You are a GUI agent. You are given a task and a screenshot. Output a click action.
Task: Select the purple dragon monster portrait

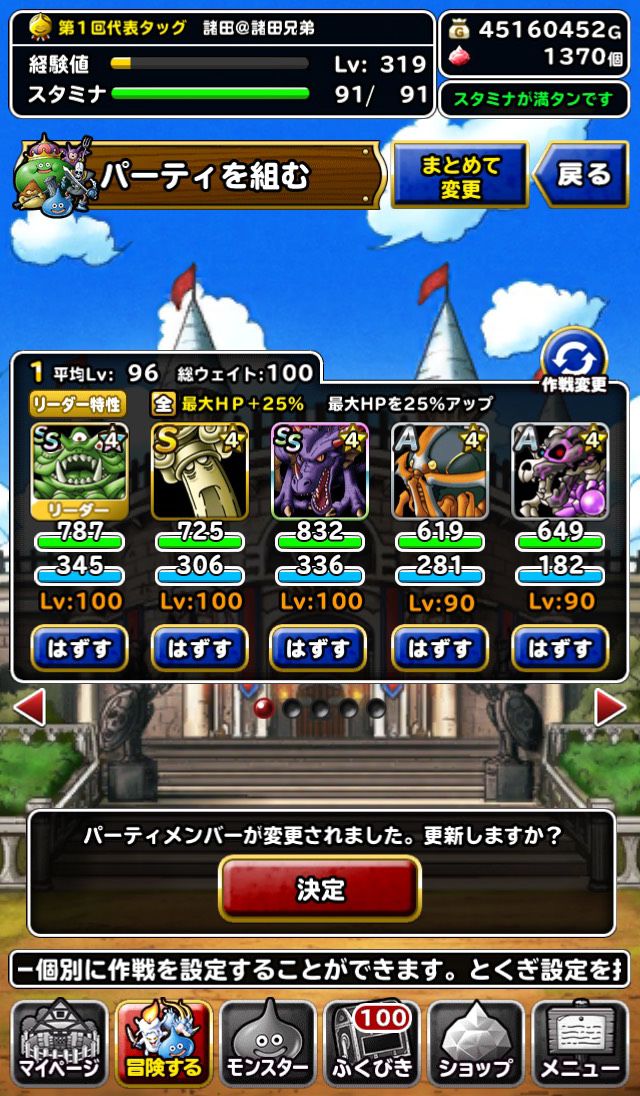320,470
